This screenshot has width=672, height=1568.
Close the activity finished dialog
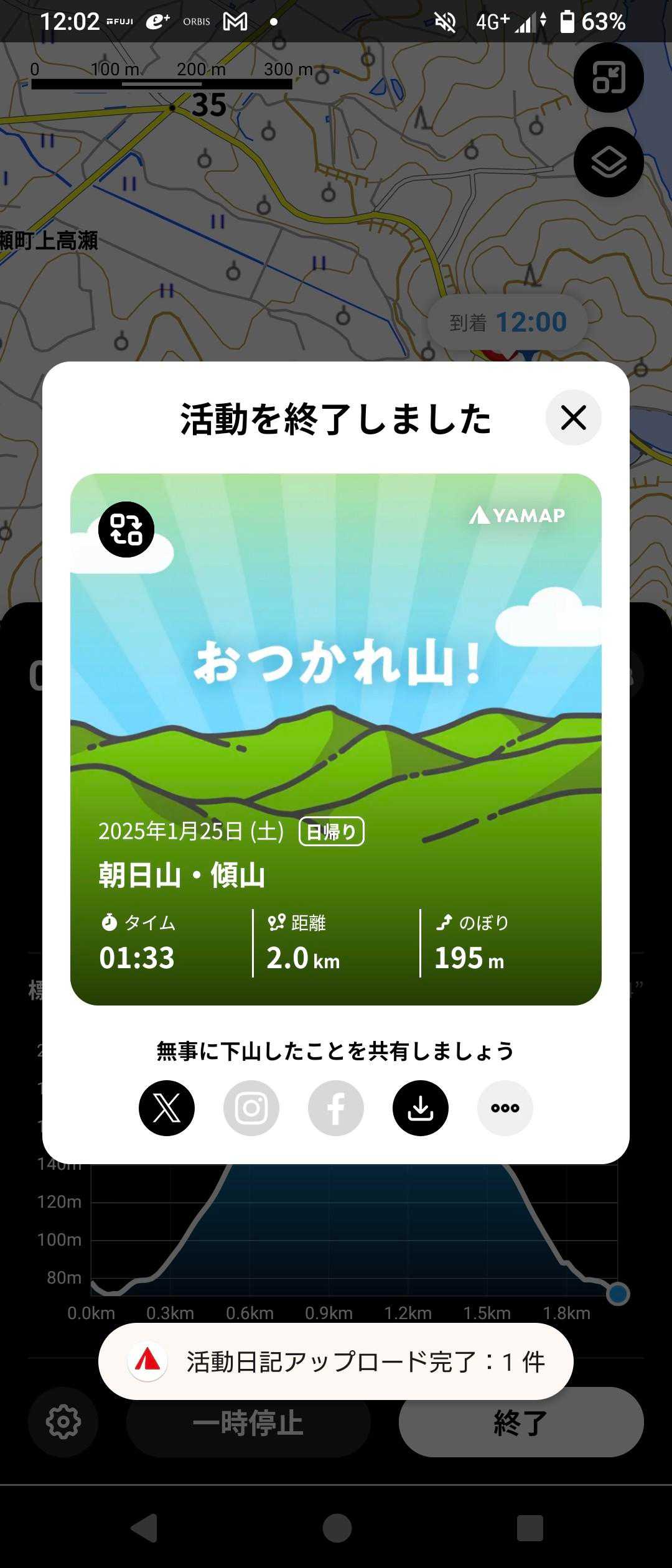(x=573, y=418)
